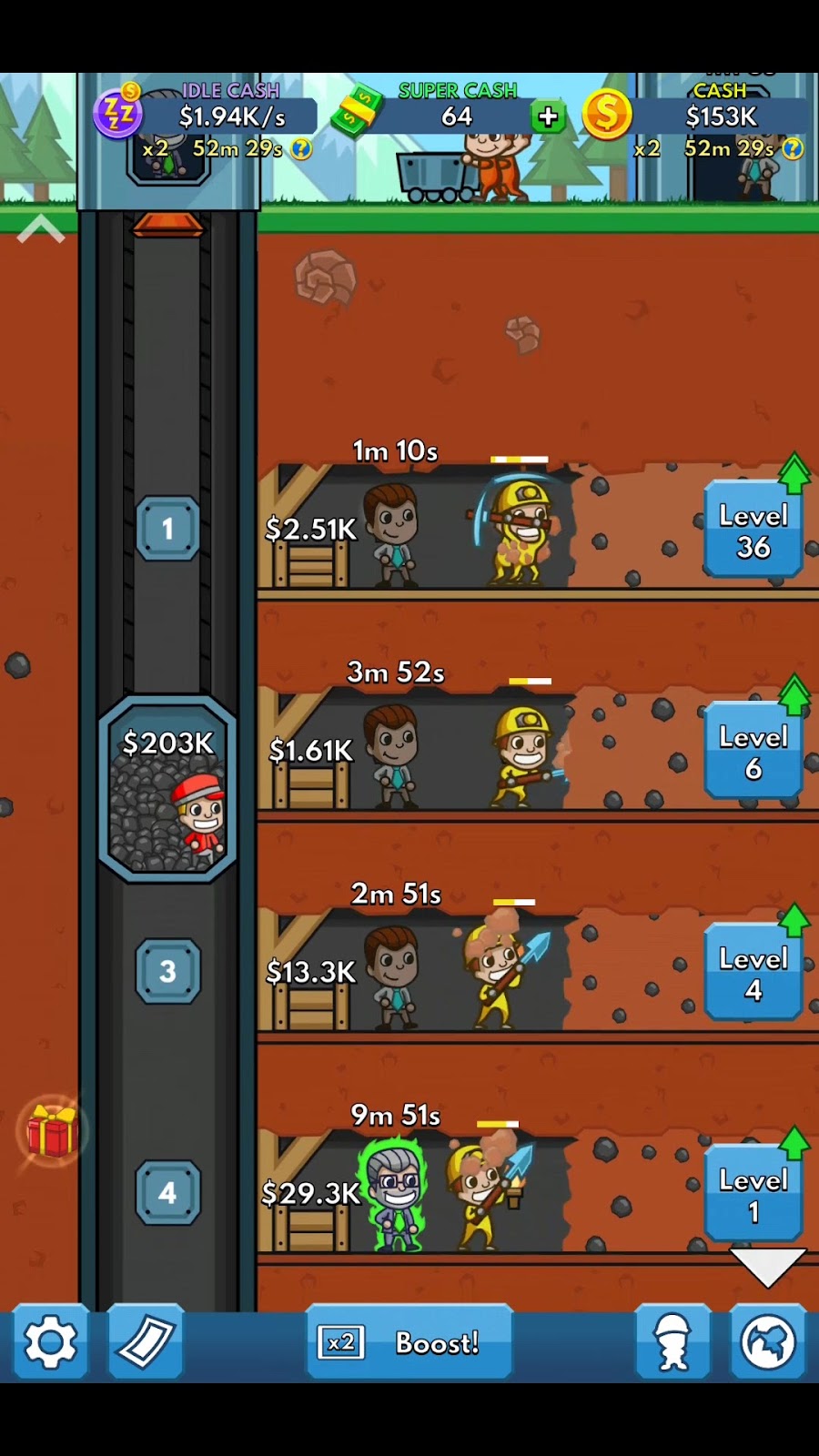Open the world map globe
Image resolution: width=819 pixels, height=1456 pixels.
click(x=768, y=1342)
